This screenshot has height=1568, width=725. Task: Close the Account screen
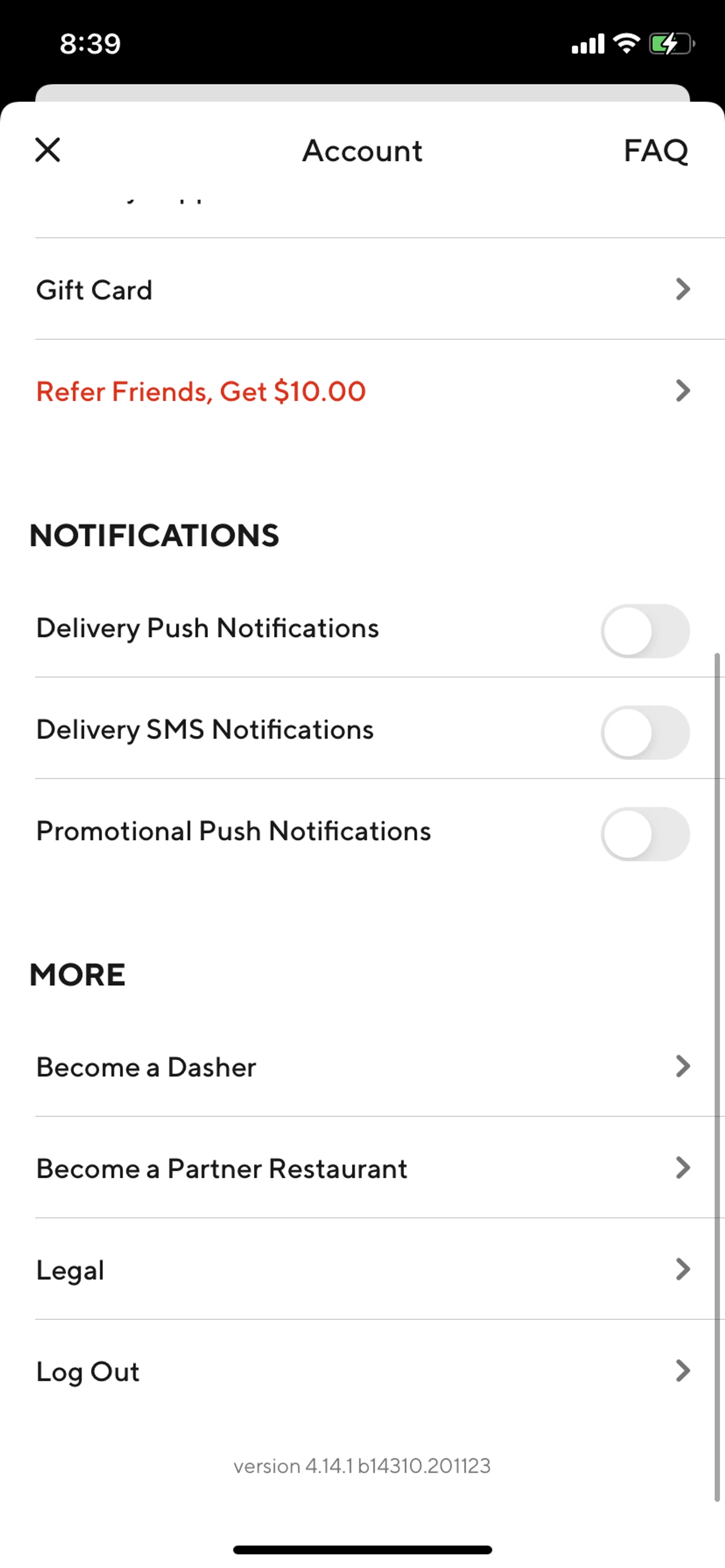point(48,150)
